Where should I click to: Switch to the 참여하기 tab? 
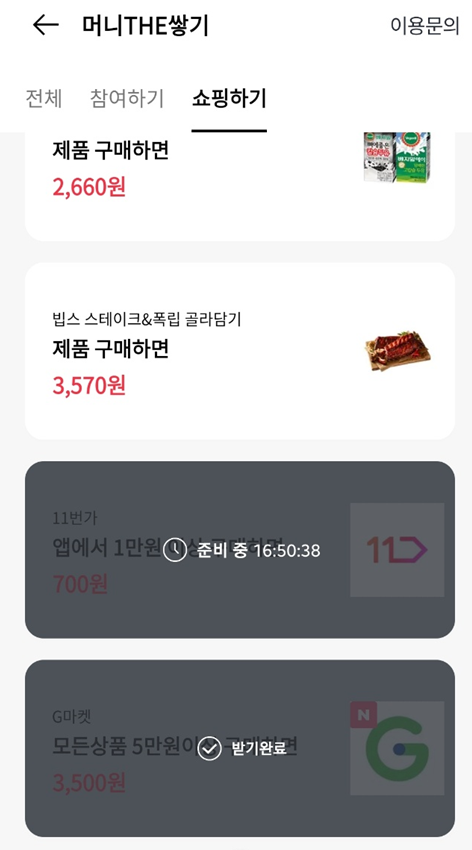[x=127, y=99]
